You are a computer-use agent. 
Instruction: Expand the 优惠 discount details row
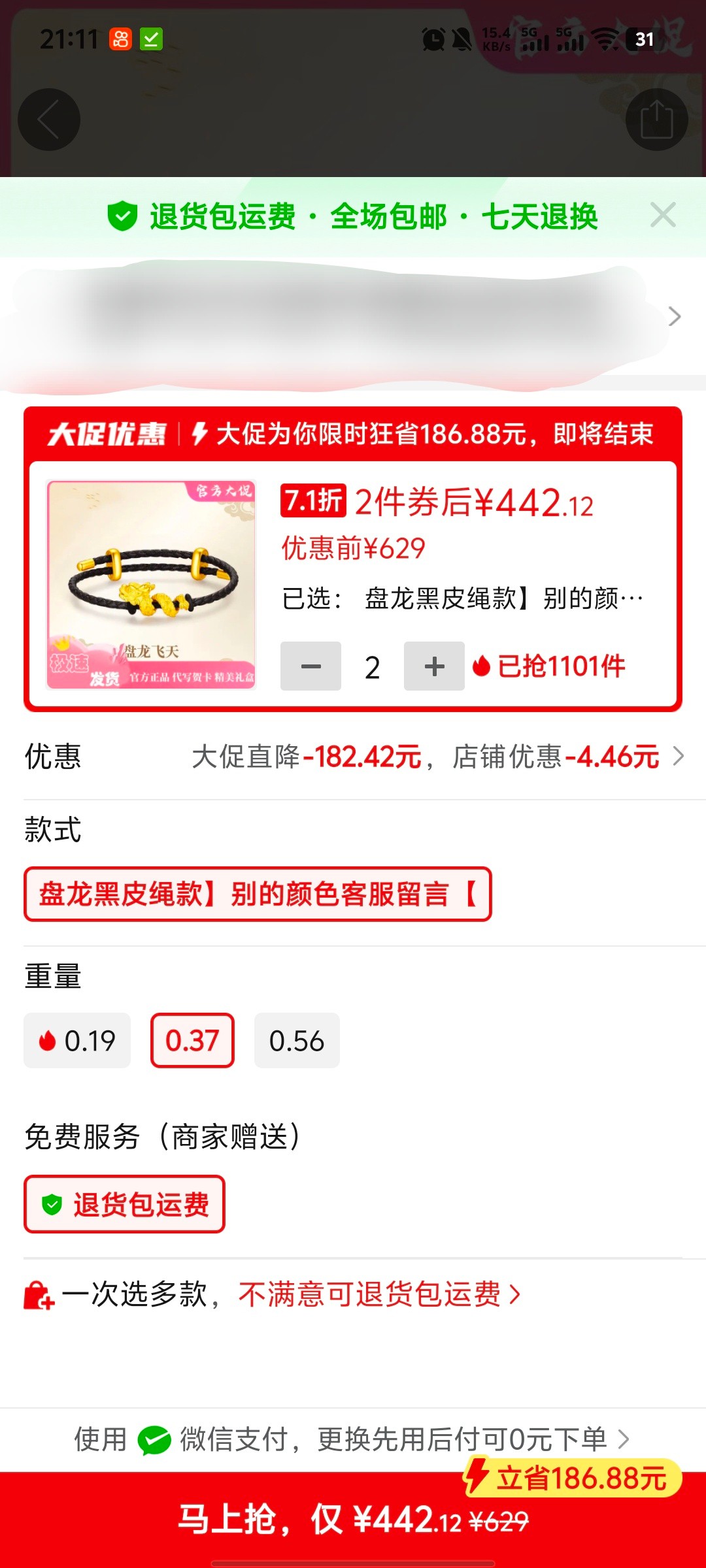[x=353, y=757]
